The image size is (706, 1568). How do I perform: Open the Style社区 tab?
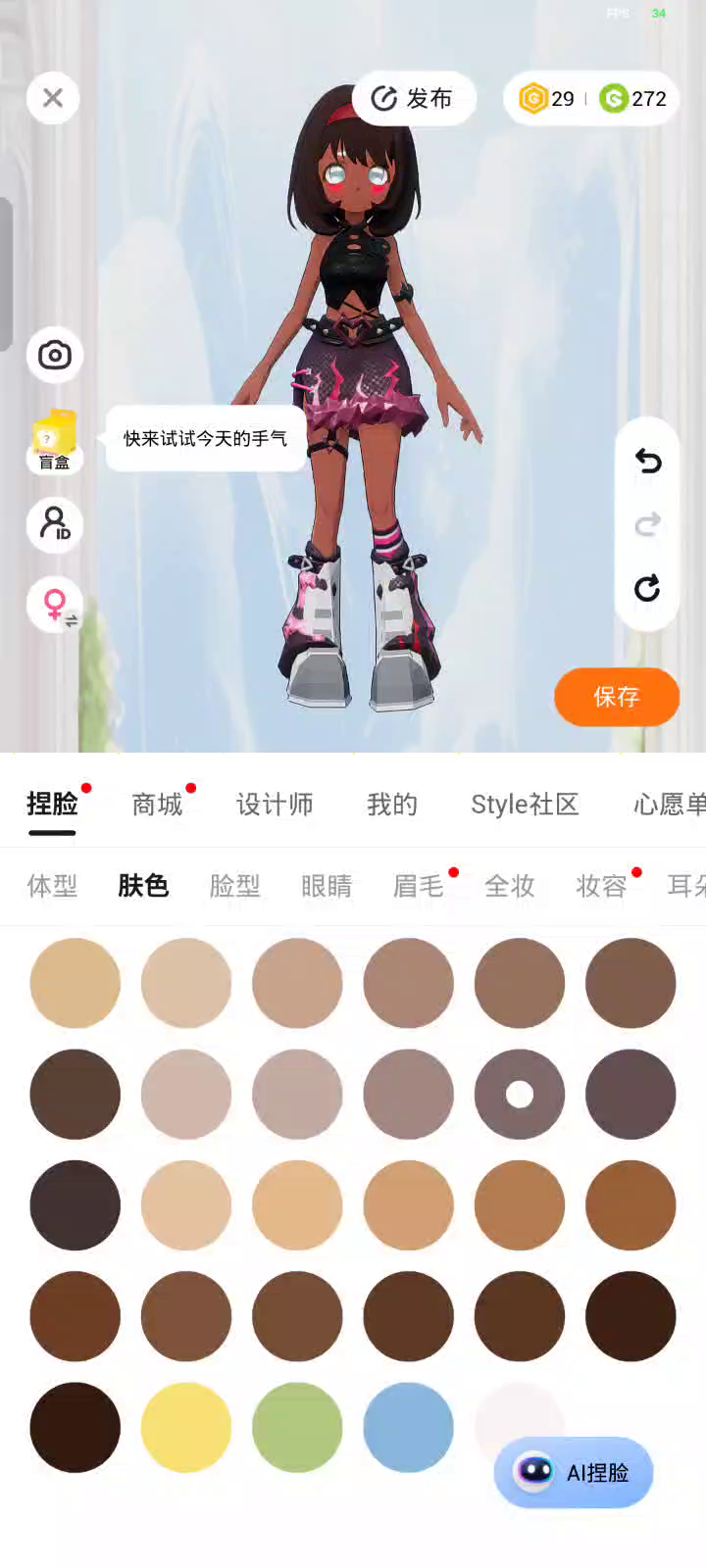point(525,805)
